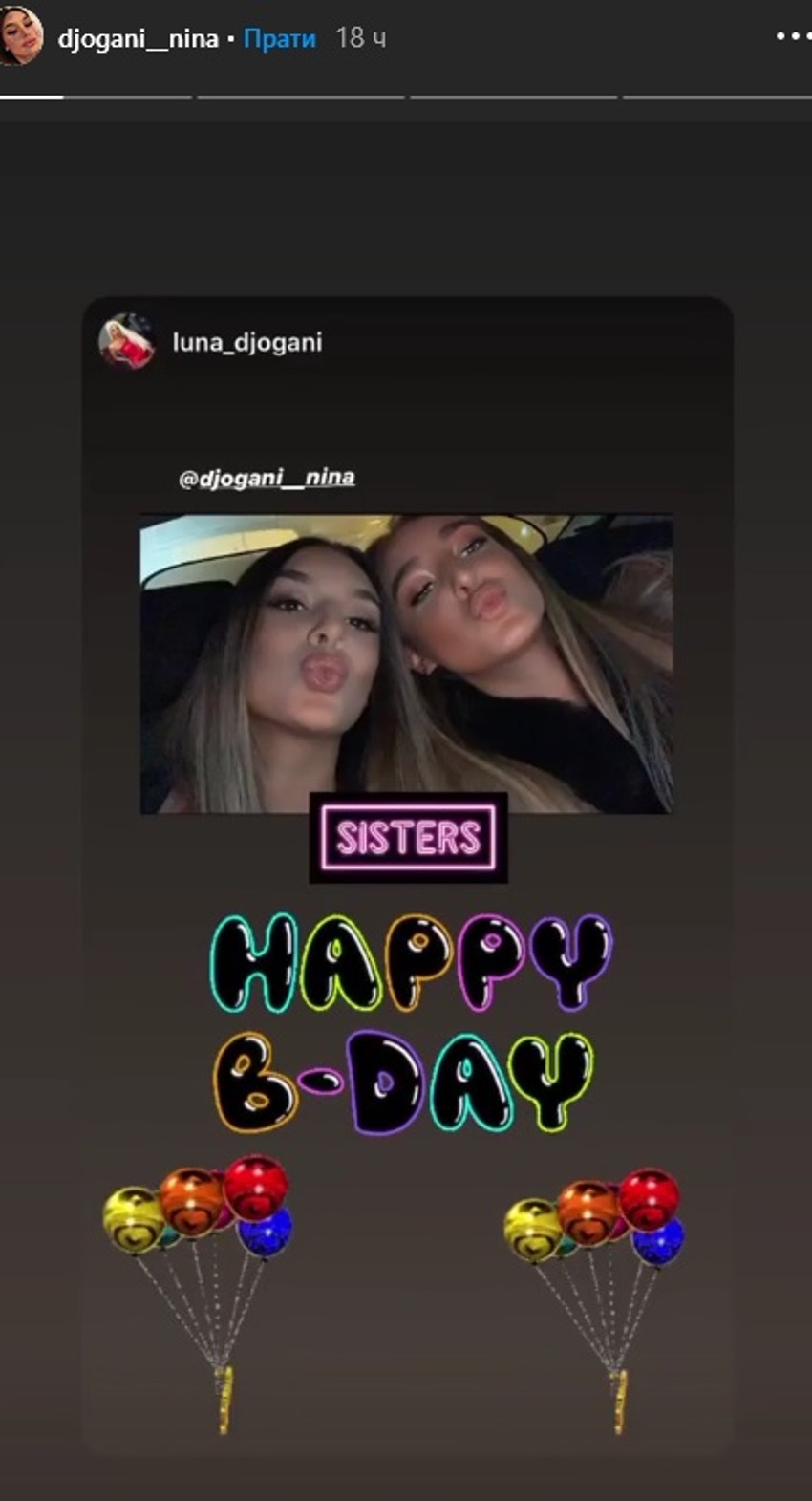Image resolution: width=812 pixels, height=1501 pixels.
Task: Follow the account via Прати
Action: (279, 38)
